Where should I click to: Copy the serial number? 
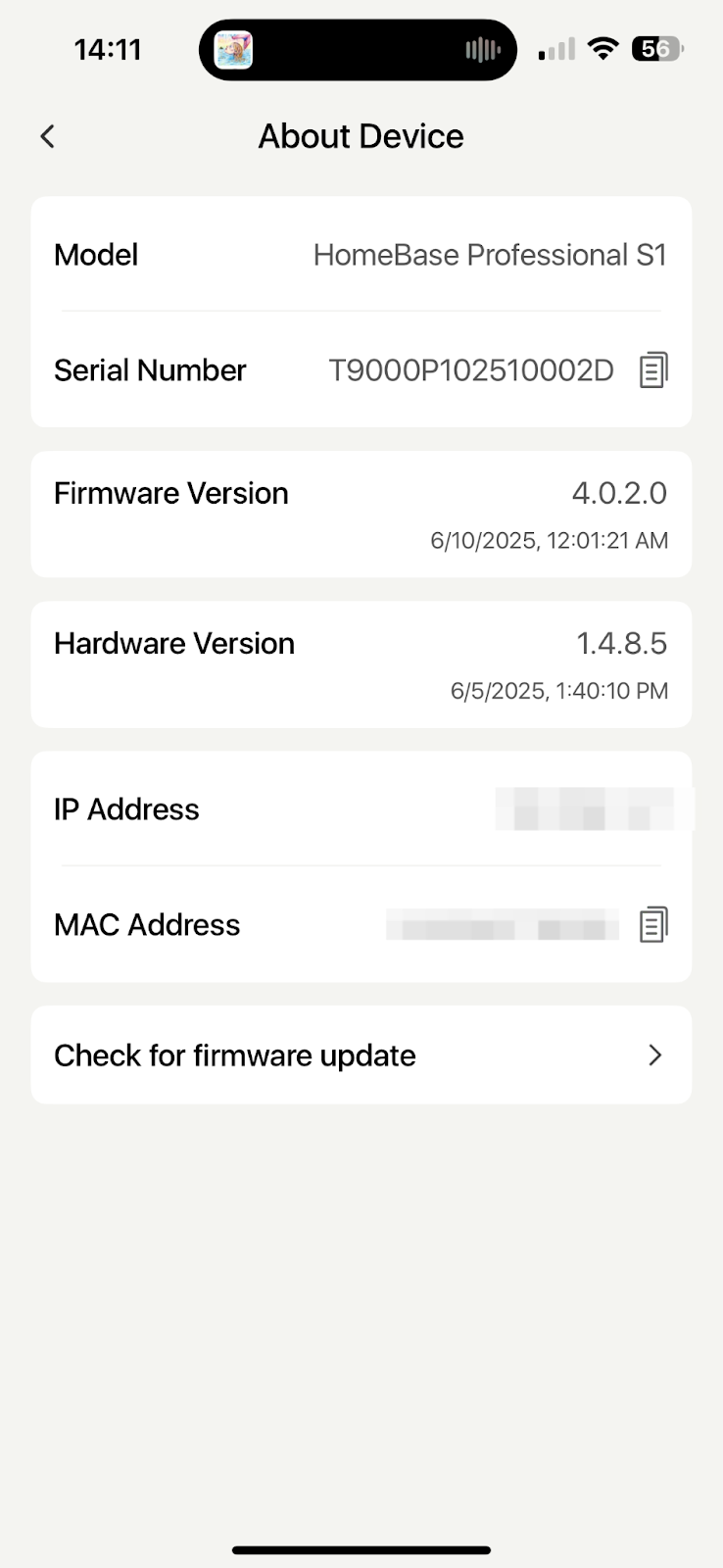click(x=653, y=370)
